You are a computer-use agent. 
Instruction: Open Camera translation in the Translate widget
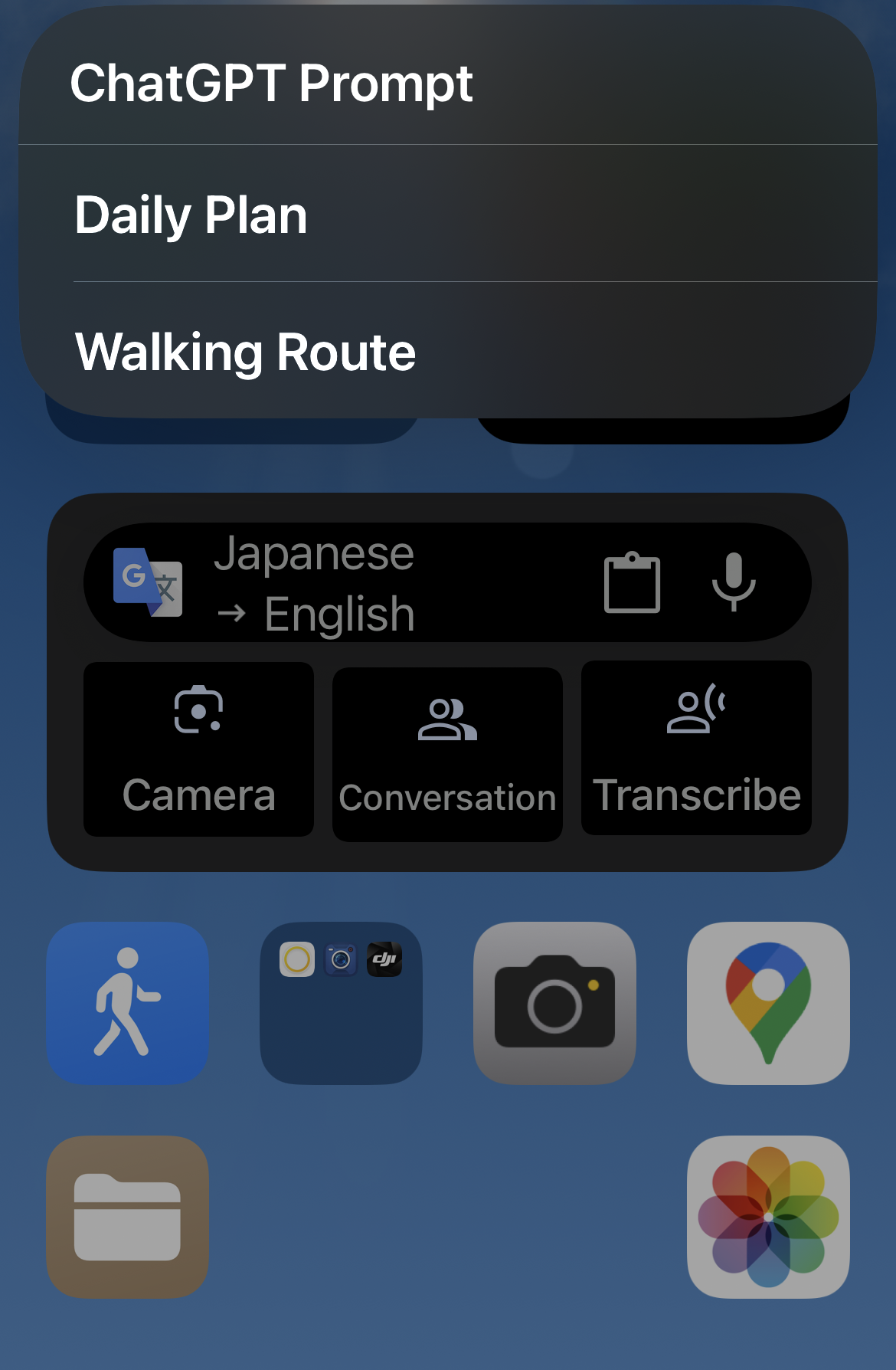[198, 749]
